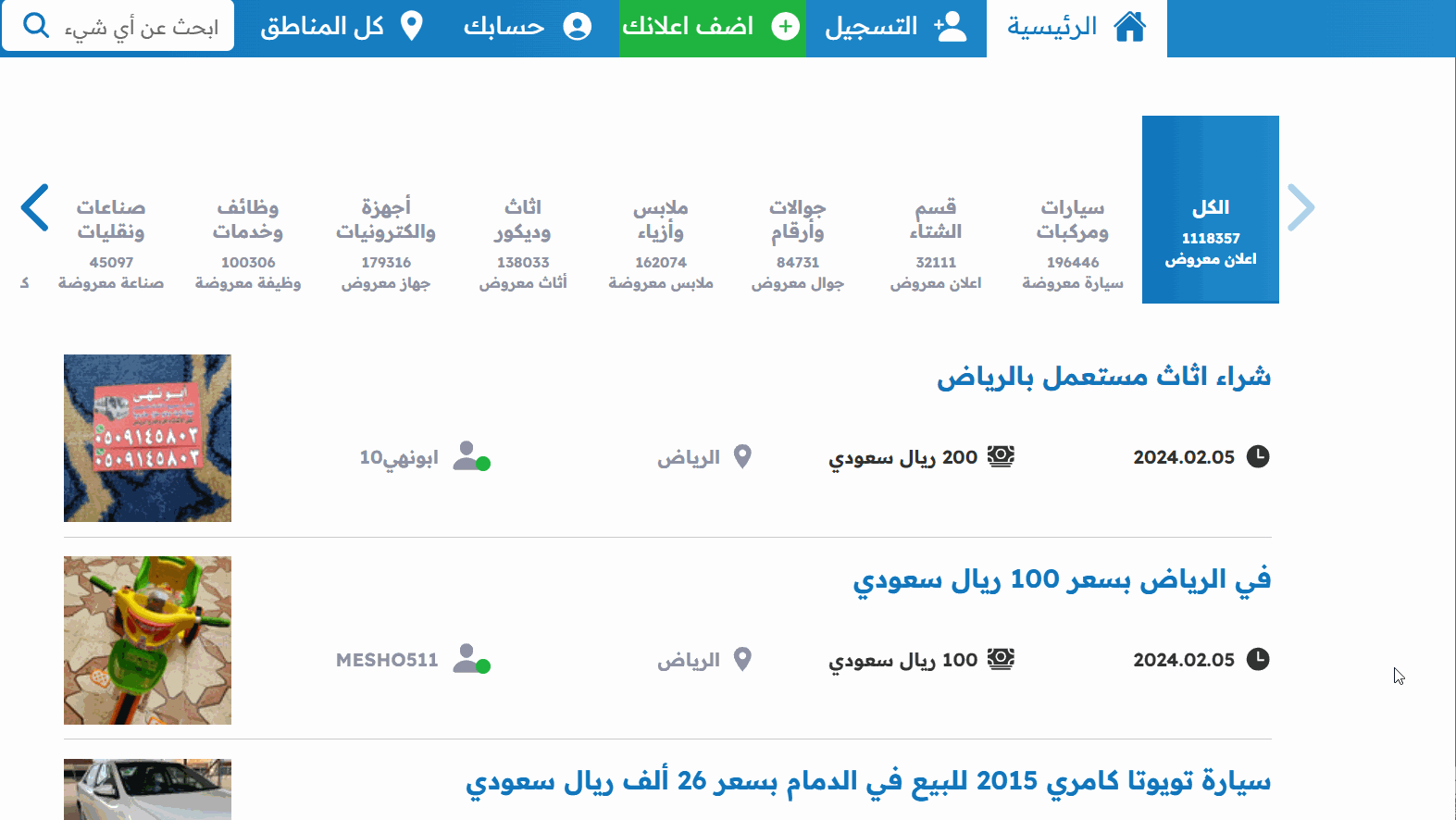Open the الرئيسية home tab
1456x820 pixels.
click(1076, 28)
